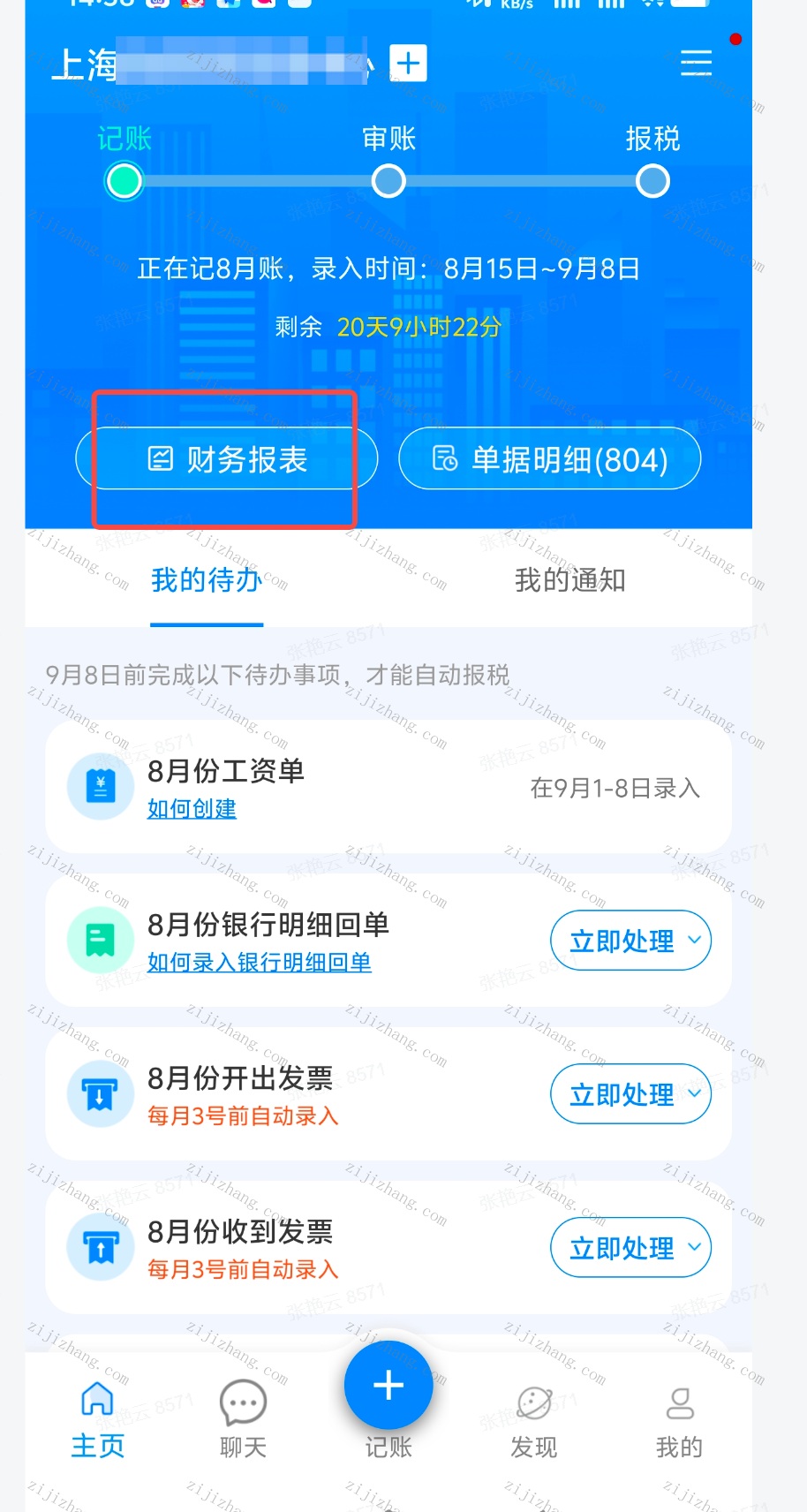This screenshot has width=807, height=1512.
Task: Tap the center 记账 plus button
Action: pos(388,1386)
